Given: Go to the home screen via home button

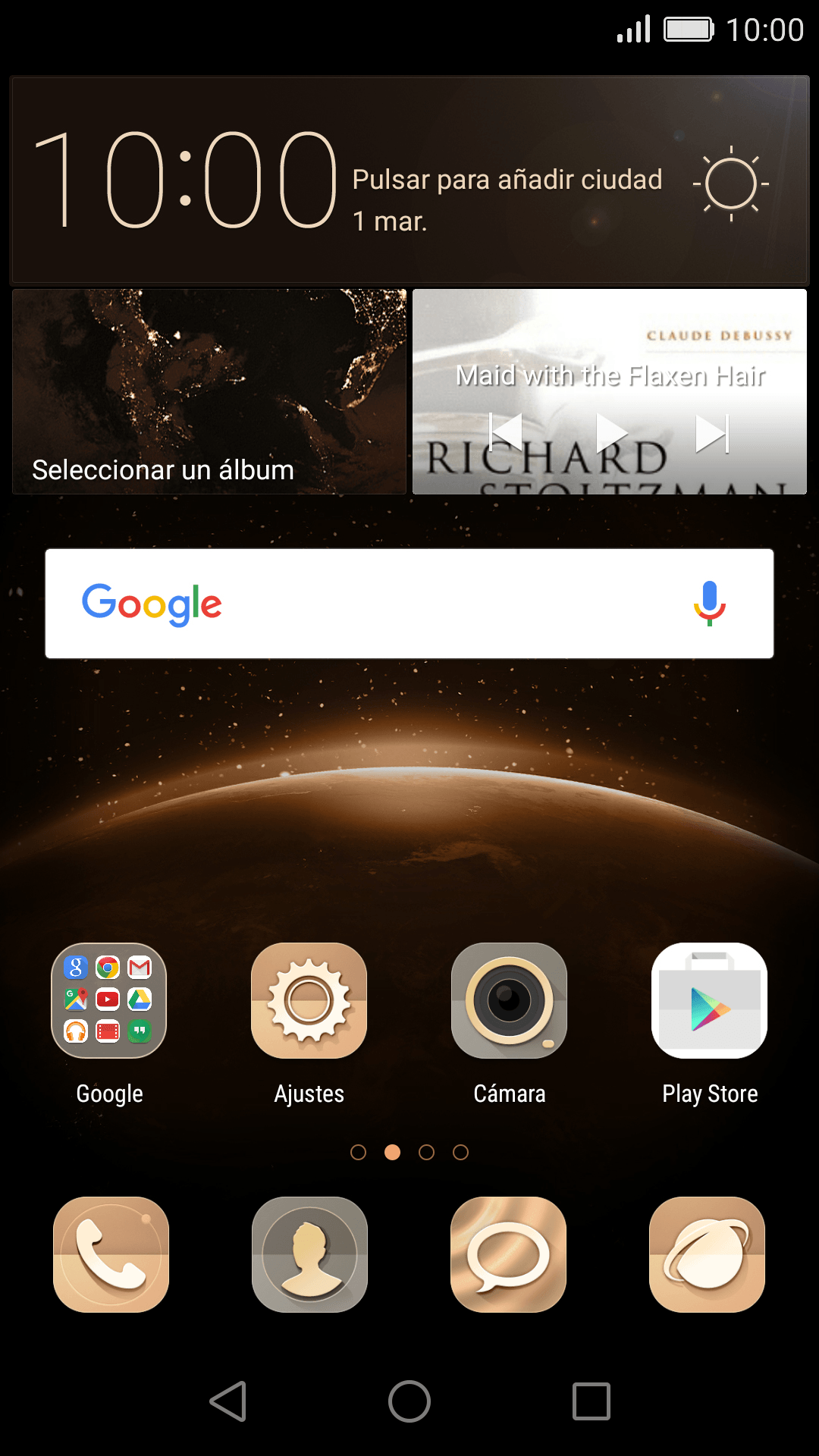Looking at the screenshot, I should (x=409, y=1401).
